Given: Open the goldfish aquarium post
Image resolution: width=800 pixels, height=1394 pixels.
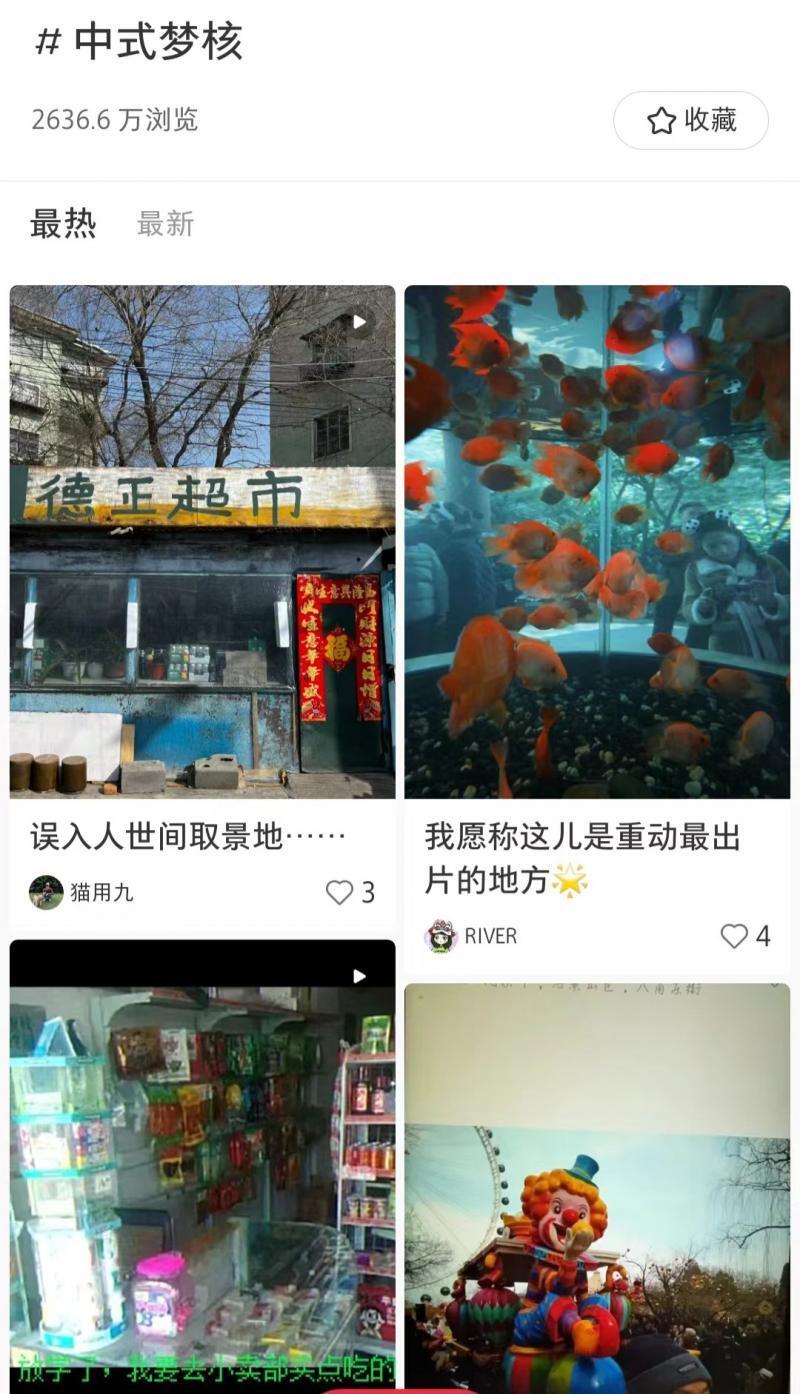Looking at the screenshot, I should tap(597, 542).
